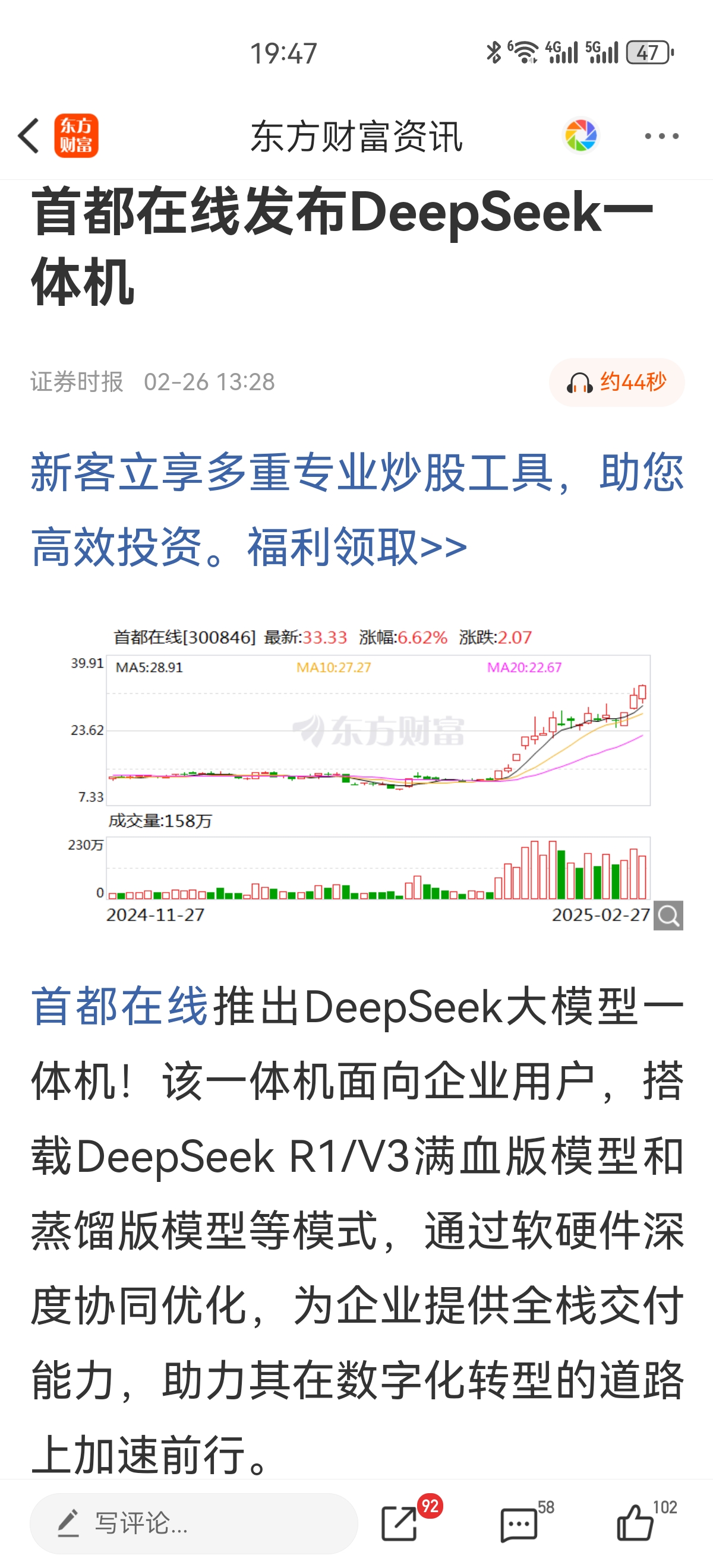Viewport: 713px width, 1568px height.
Task: Zoom the stock chart with magnifier icon
Action: click(668, 915)
